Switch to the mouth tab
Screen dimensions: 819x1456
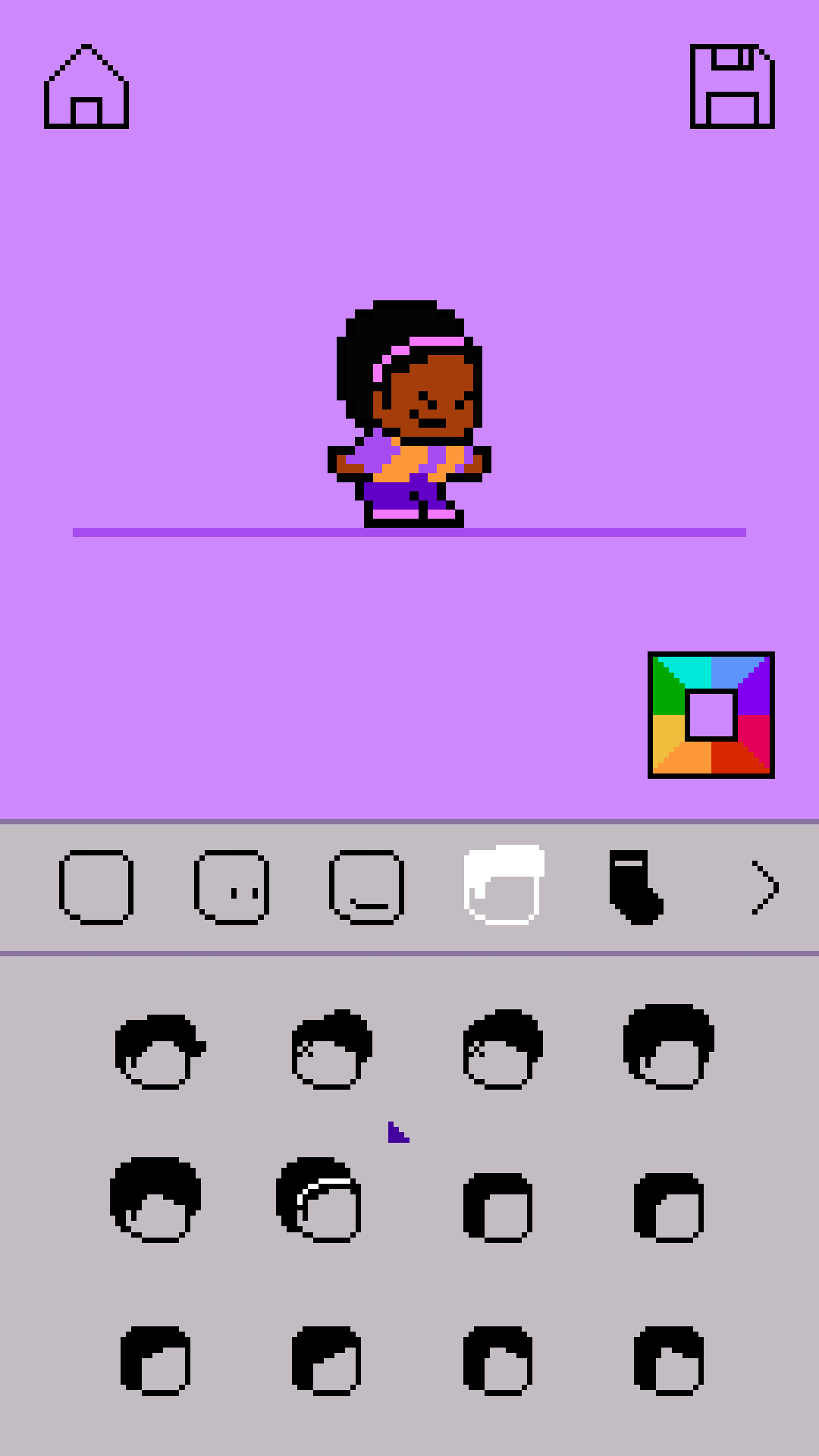click(x=366, y=886)
